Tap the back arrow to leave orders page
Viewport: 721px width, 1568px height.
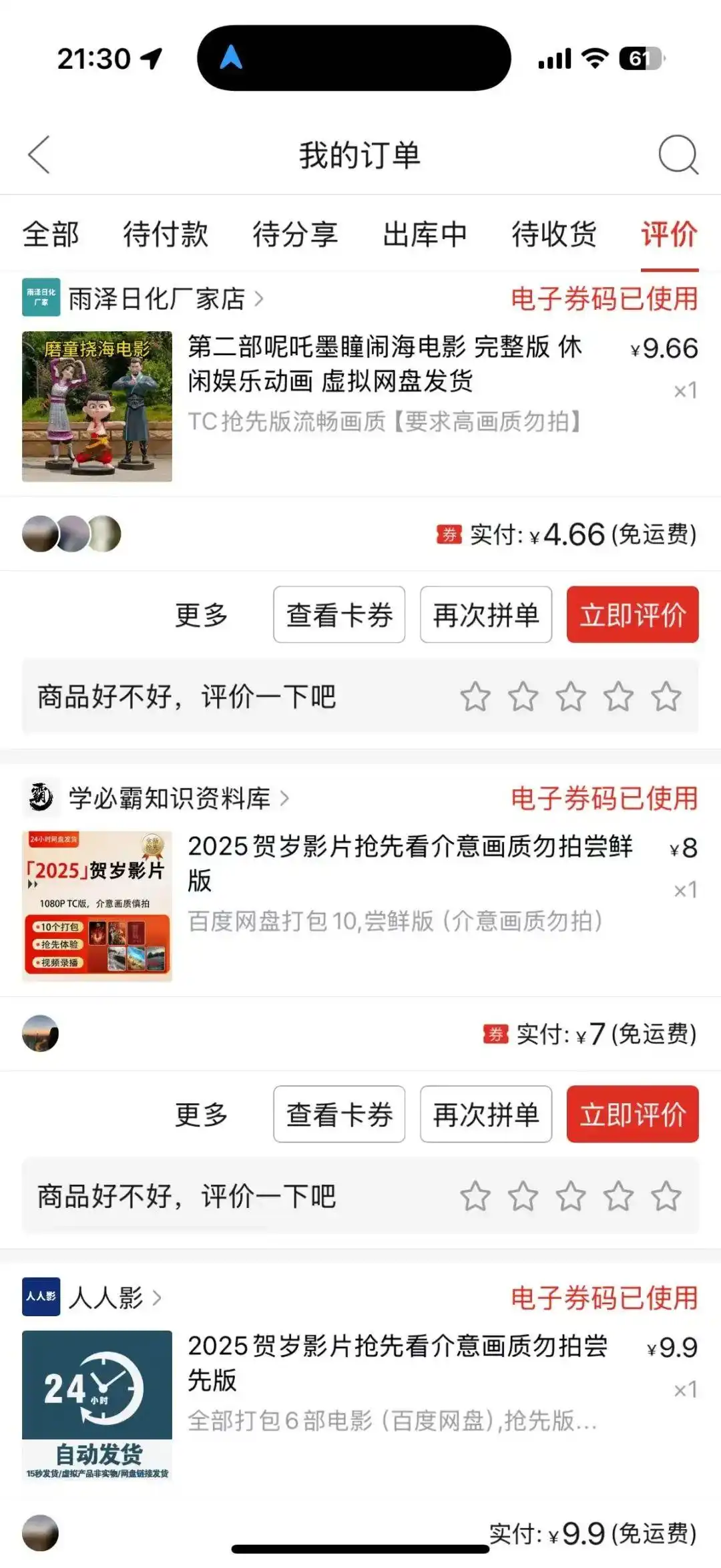click(38, 155)
